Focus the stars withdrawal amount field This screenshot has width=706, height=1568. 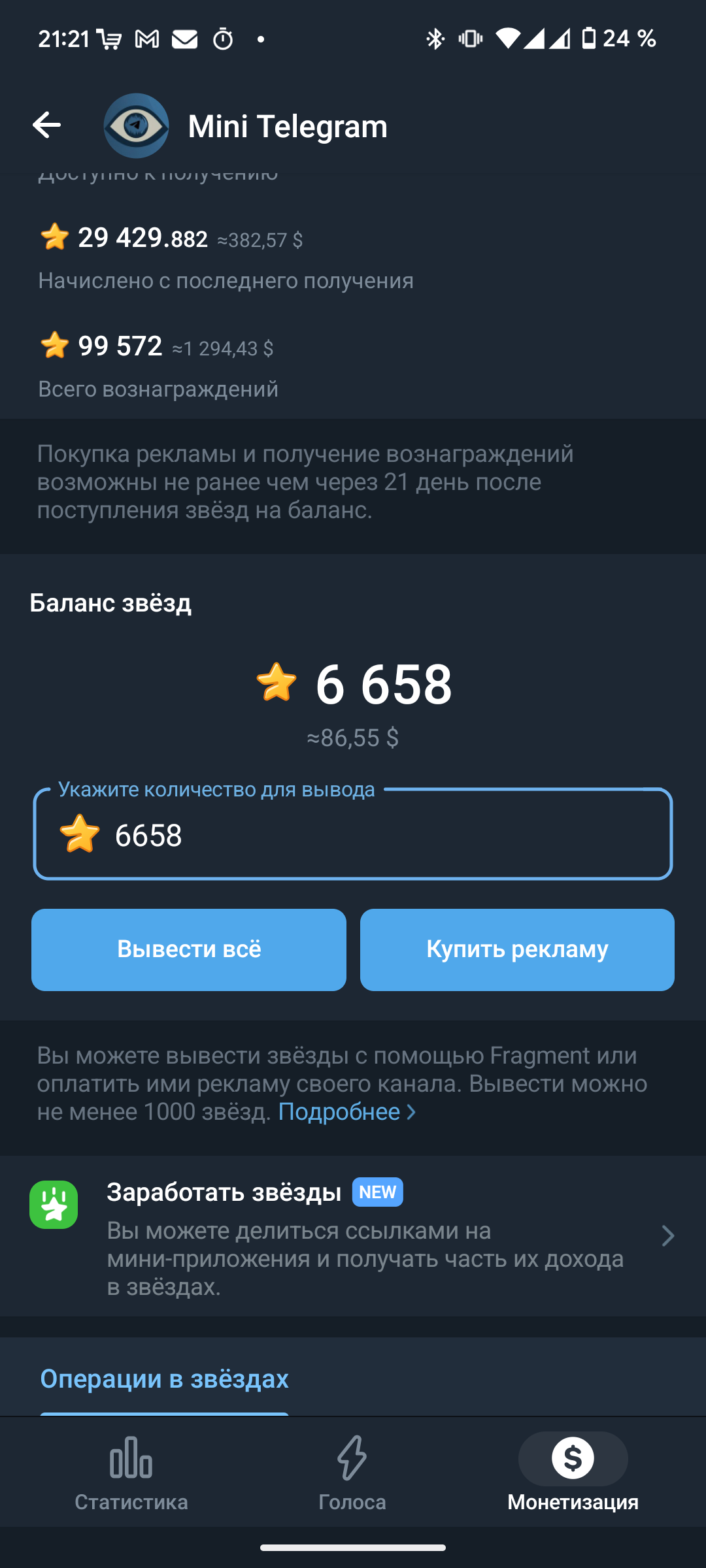point(353,834)
